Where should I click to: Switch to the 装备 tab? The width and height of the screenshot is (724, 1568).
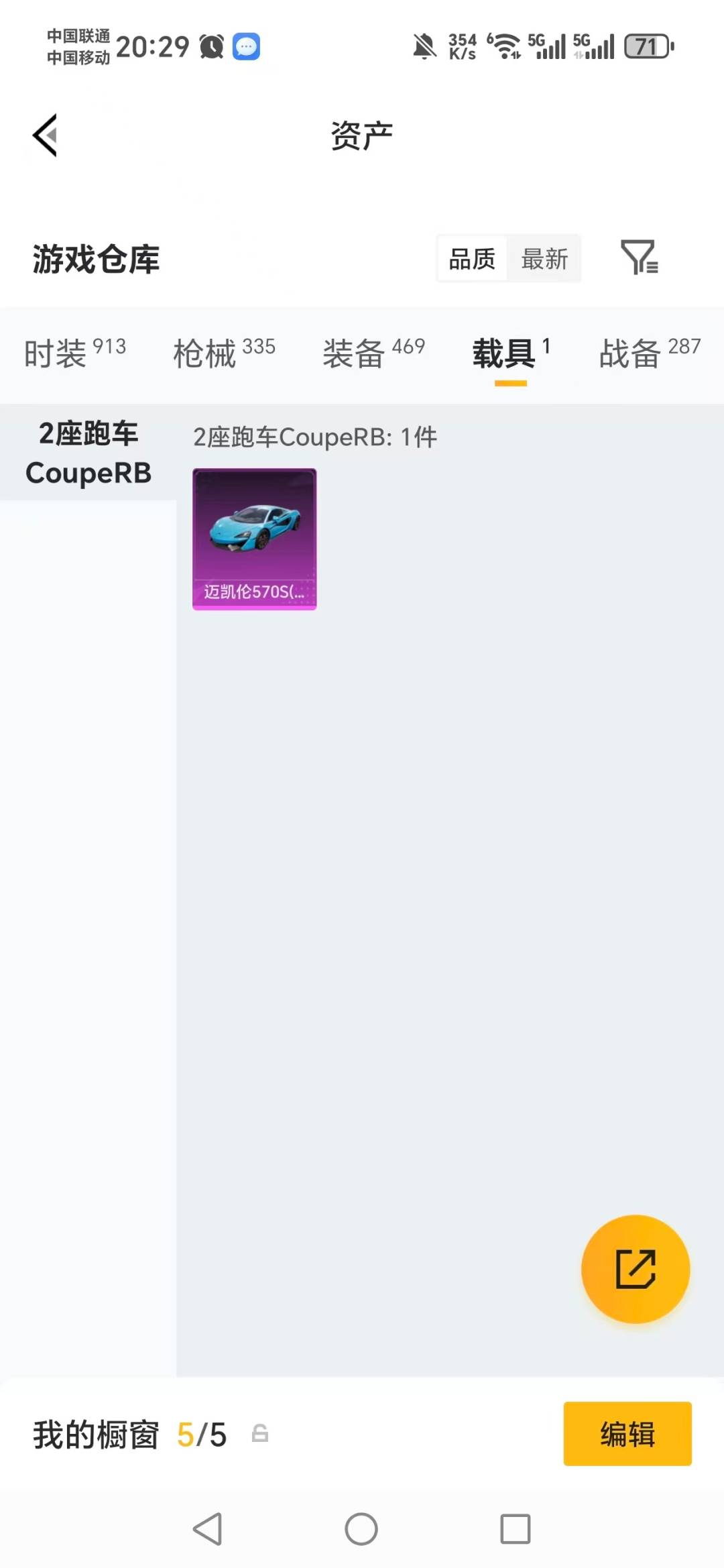(373, 353)
